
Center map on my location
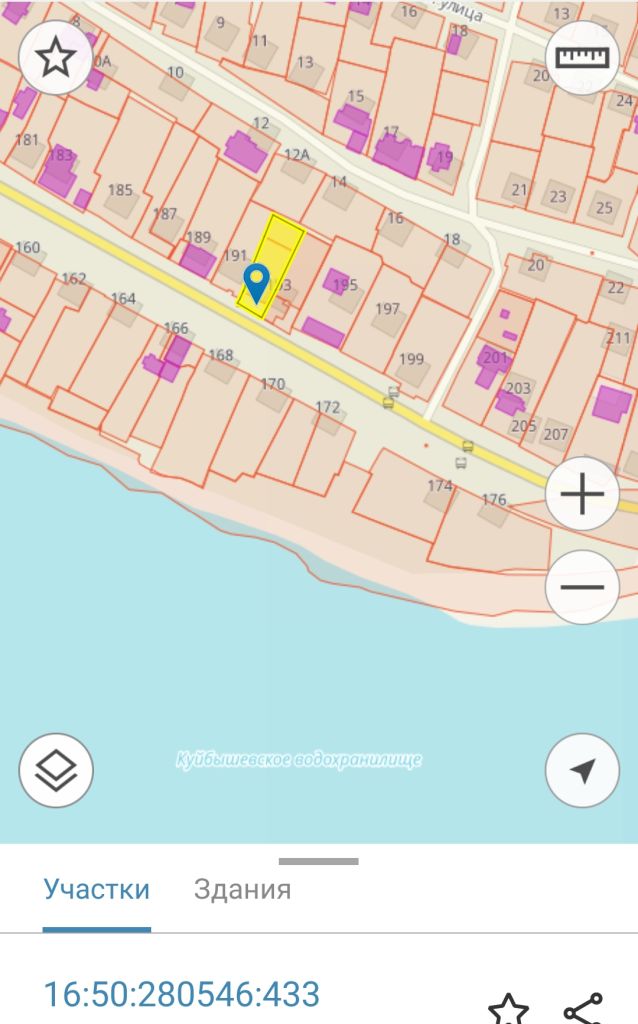582,770
